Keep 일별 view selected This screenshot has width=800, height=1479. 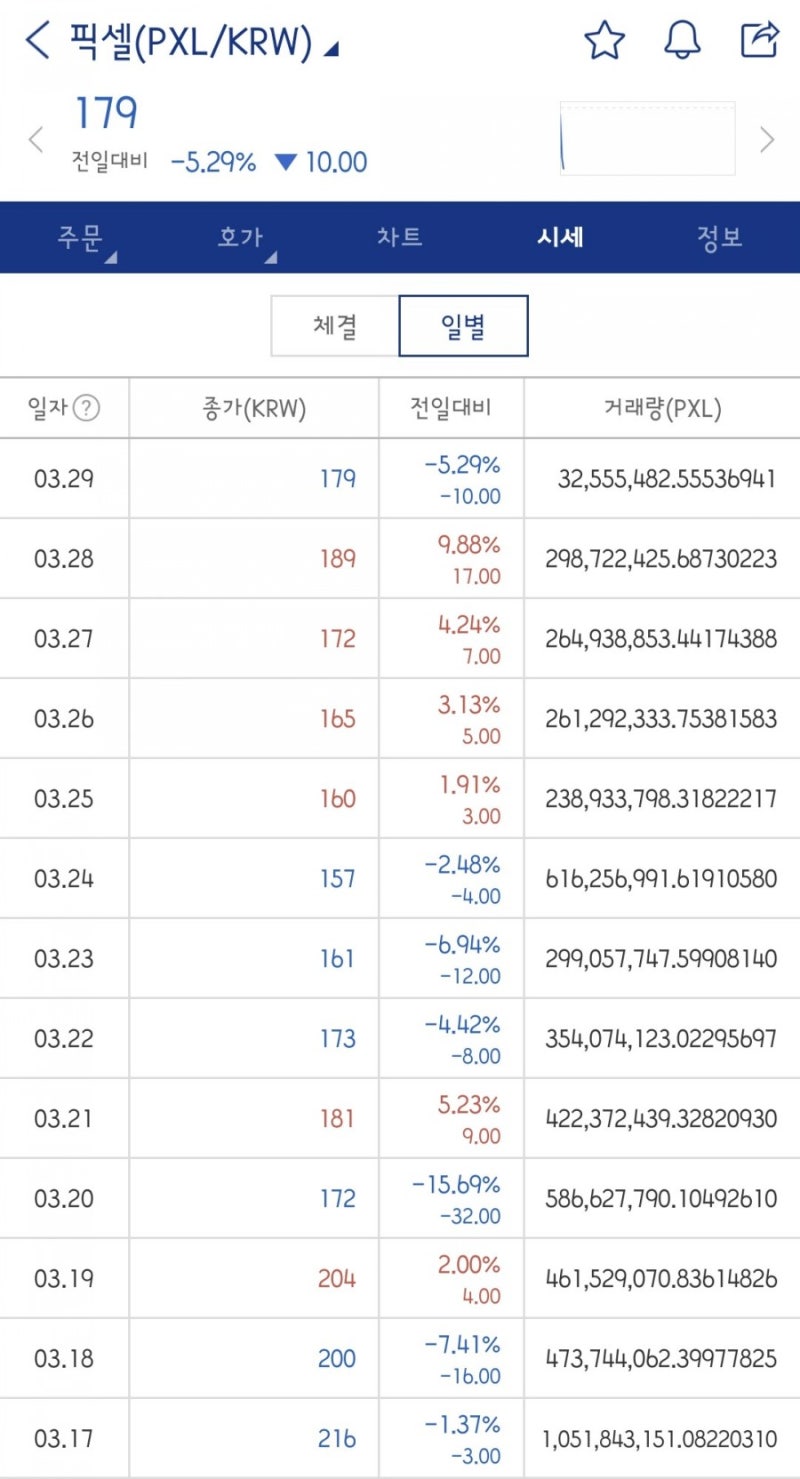point(463,324)
